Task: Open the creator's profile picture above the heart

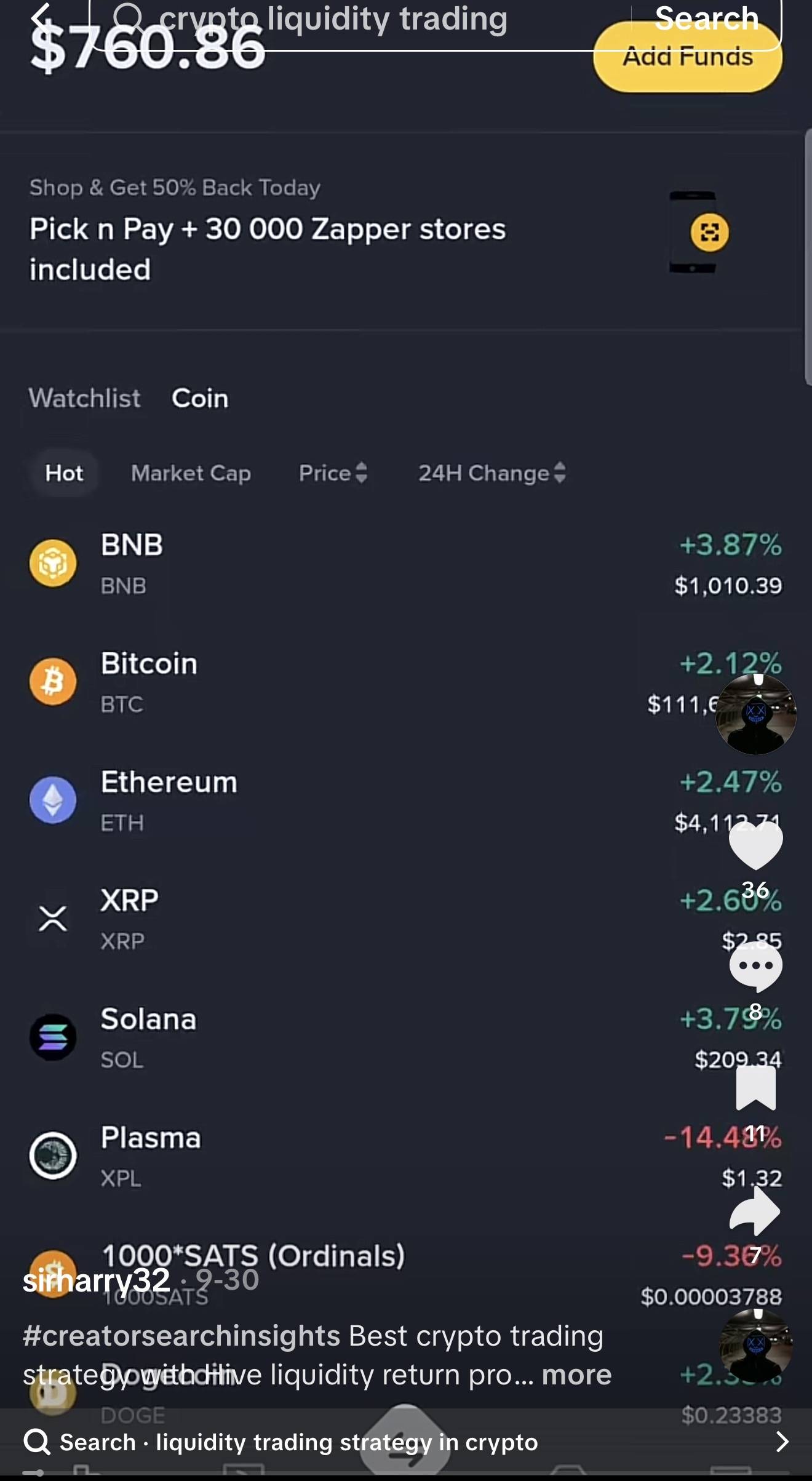Action: click(x=755, y=714)
